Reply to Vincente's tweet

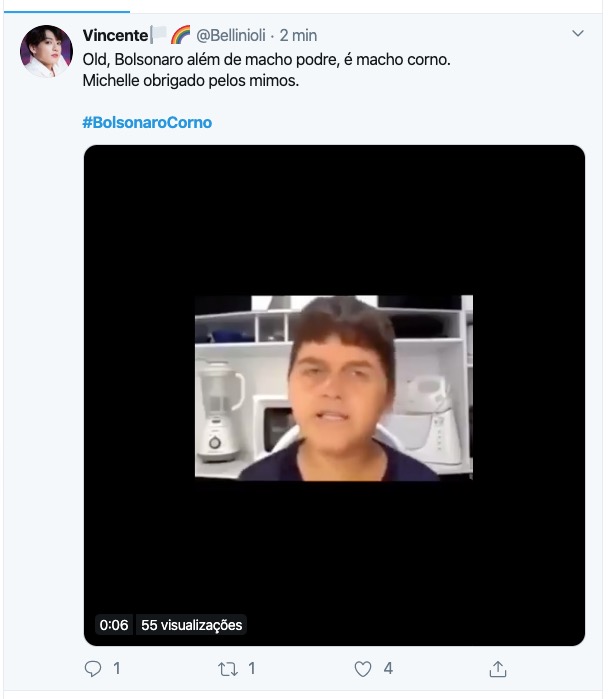pyautogui.click(x=93, y=668)
